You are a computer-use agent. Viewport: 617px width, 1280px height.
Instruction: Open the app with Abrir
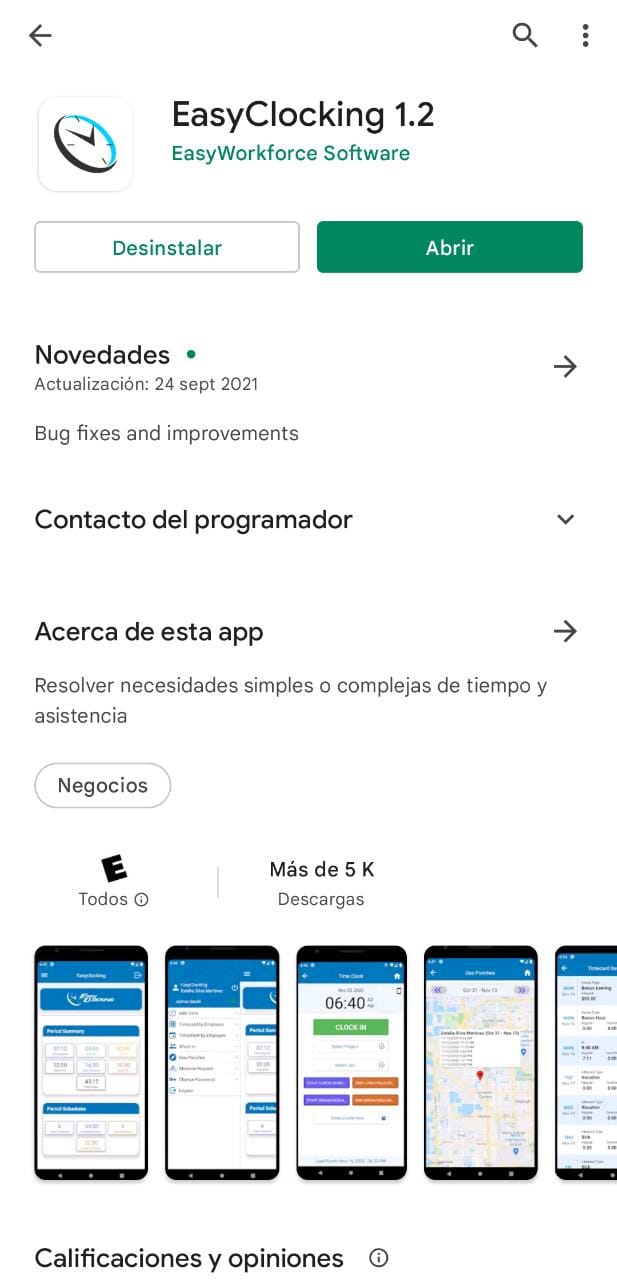(x=449, y=247)
